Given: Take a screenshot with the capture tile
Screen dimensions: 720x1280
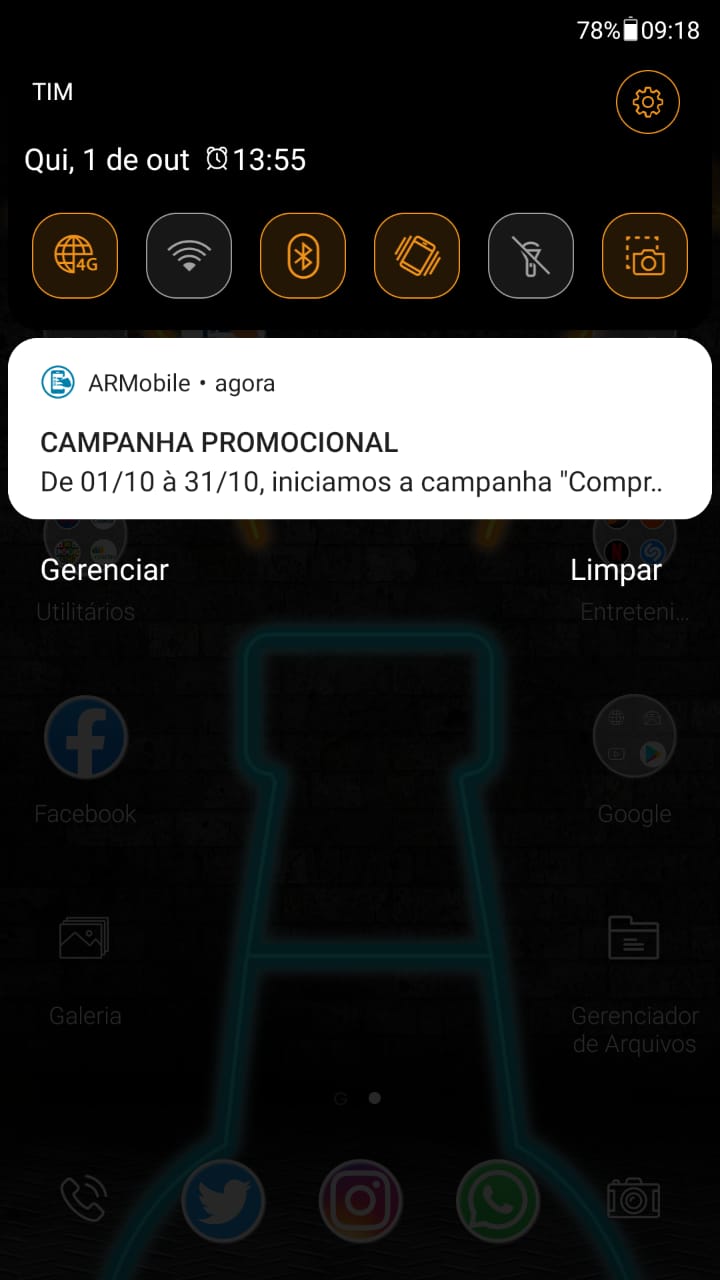Looking at the screenshot, I should pyautogui.click(x=645, y=256).
